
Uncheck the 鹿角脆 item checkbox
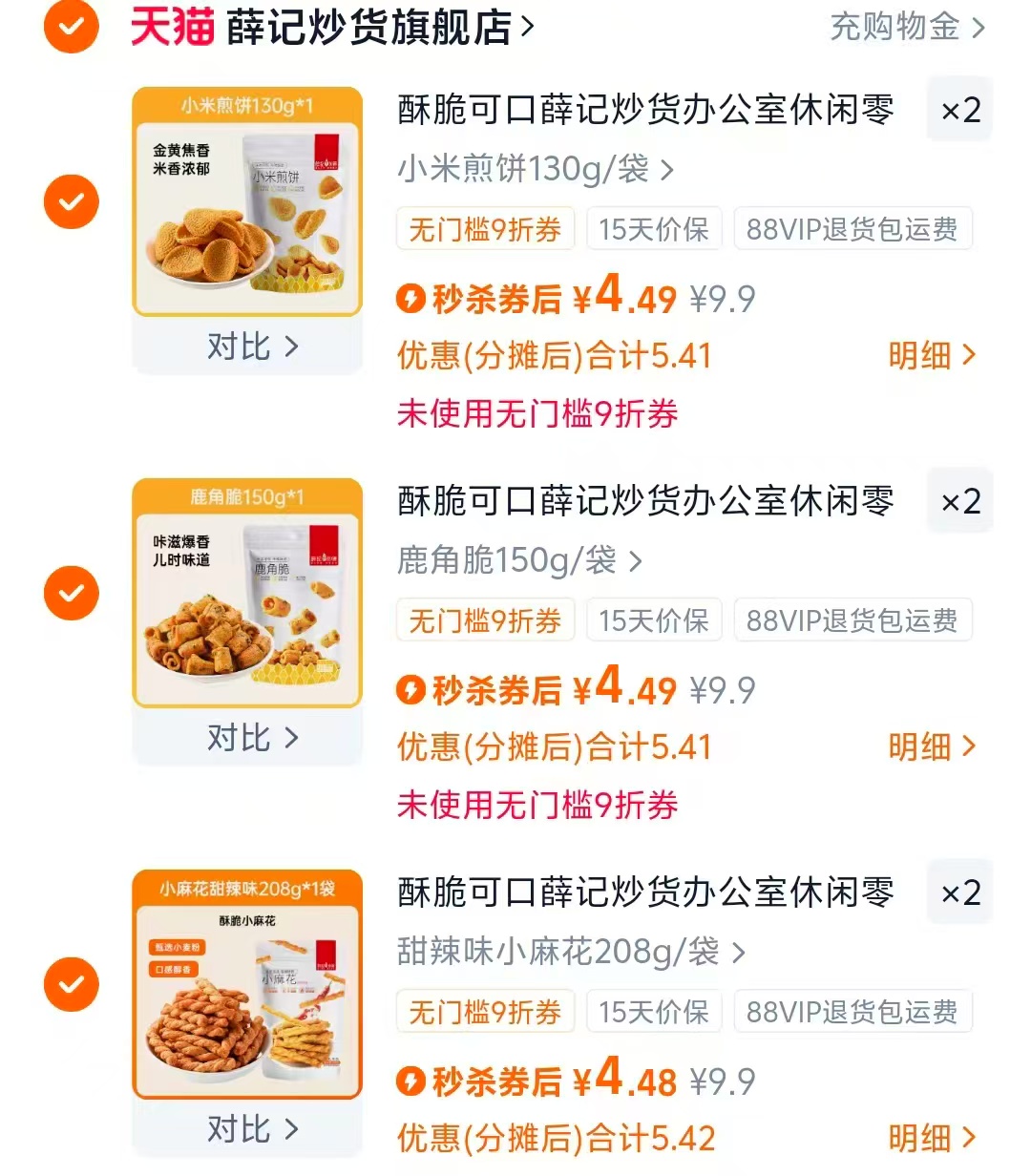pos(70,593)
